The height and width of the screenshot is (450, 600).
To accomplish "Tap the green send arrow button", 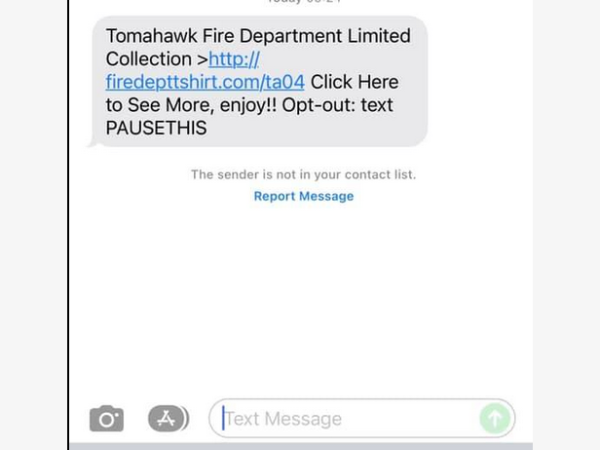I will [494, 418].
